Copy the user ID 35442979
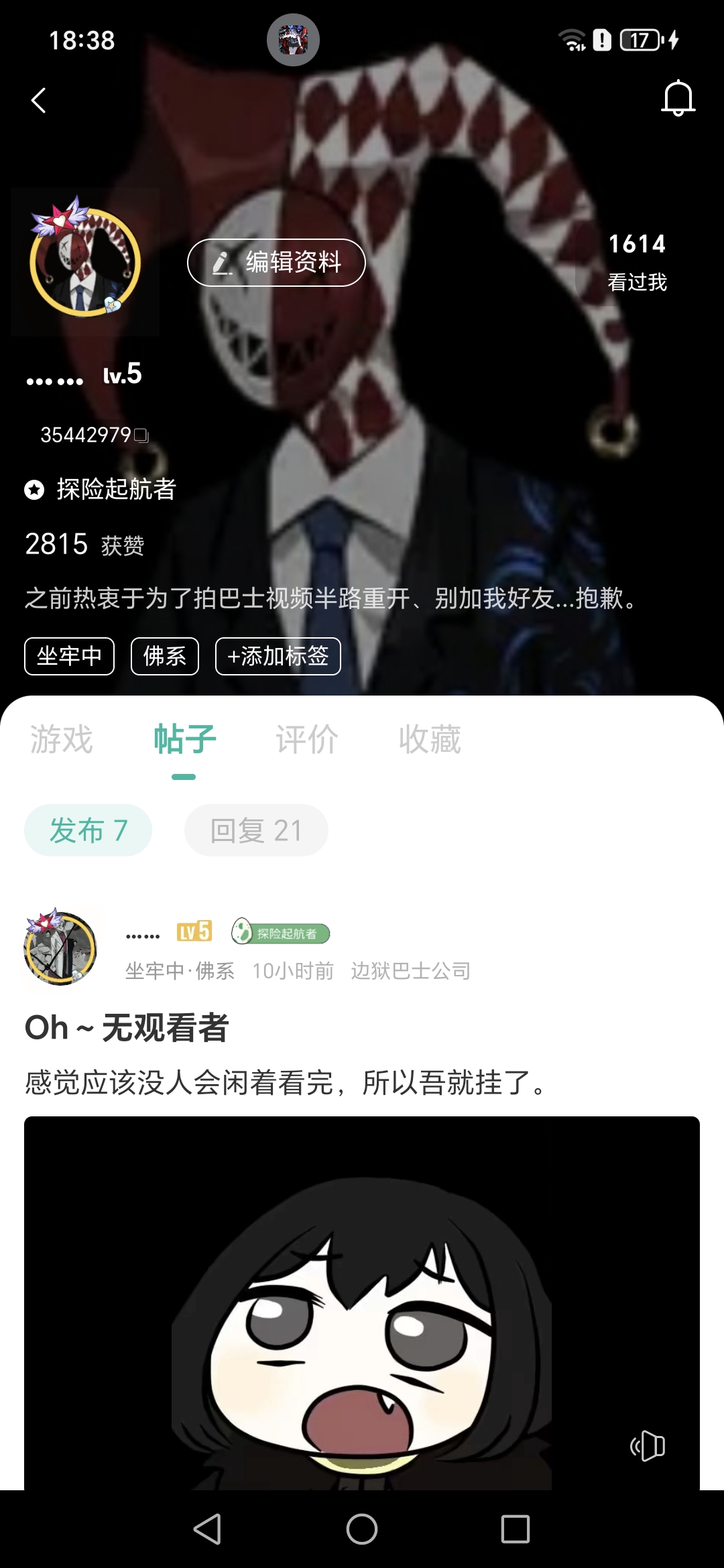 tap(141, 436)
